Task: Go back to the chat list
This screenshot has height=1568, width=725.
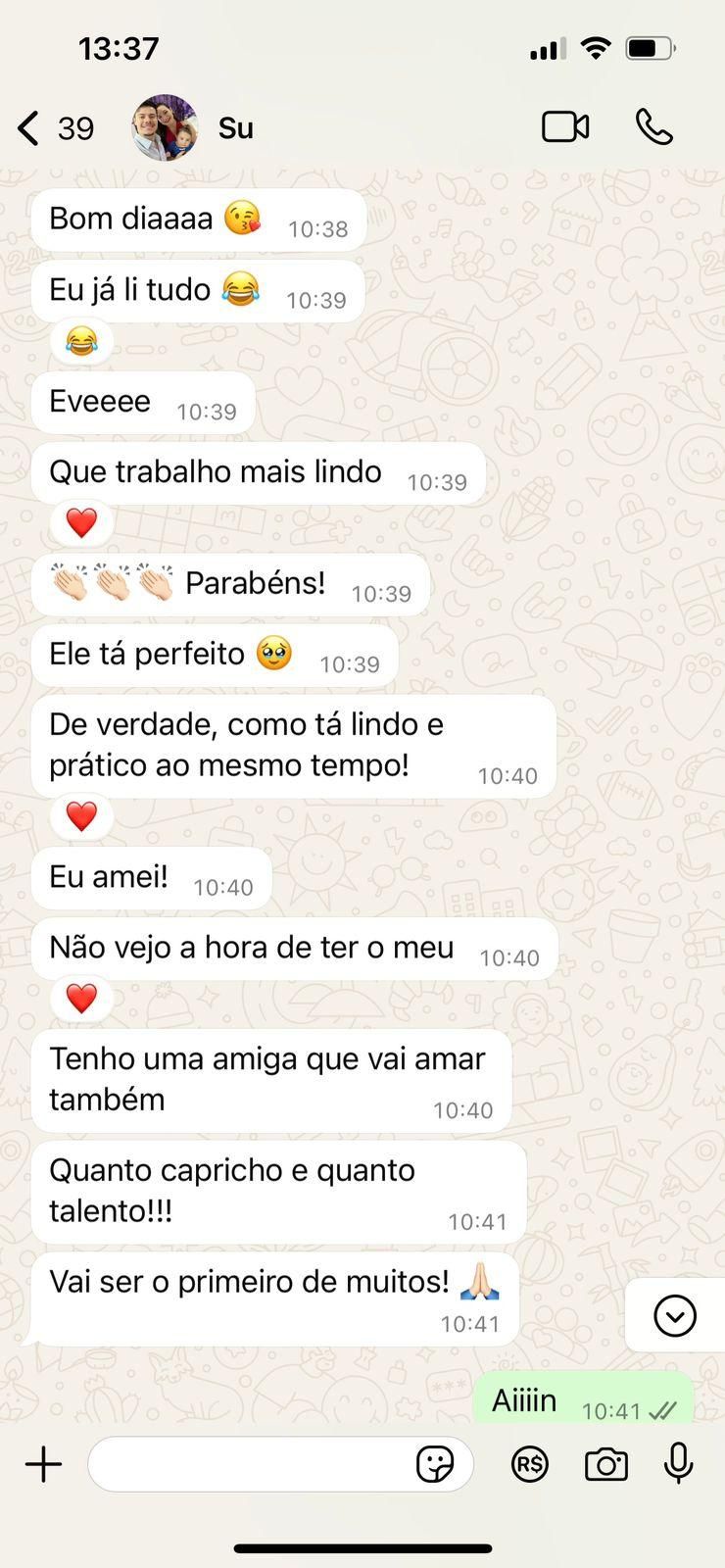Action: tap(29, 128)
